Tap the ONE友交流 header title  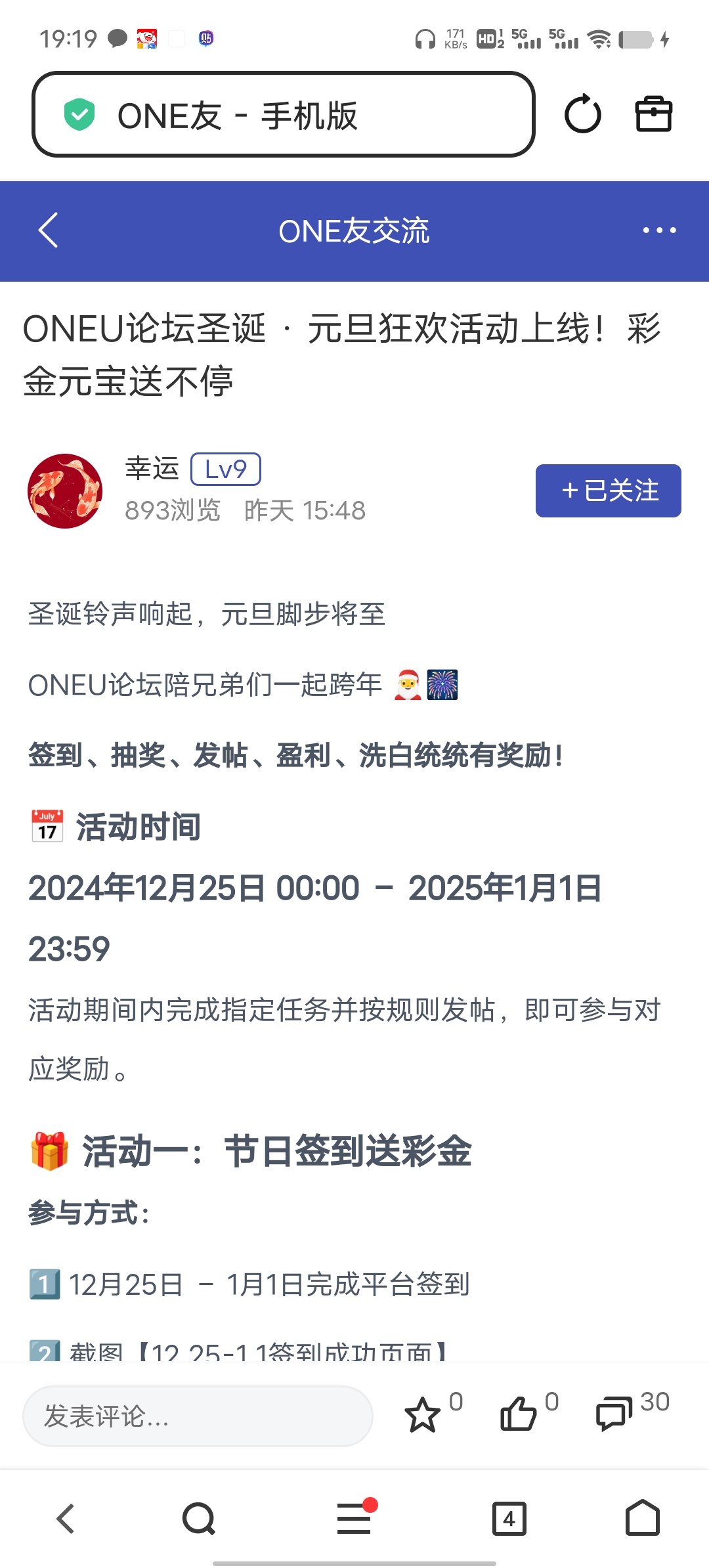[x=354, y=231]
